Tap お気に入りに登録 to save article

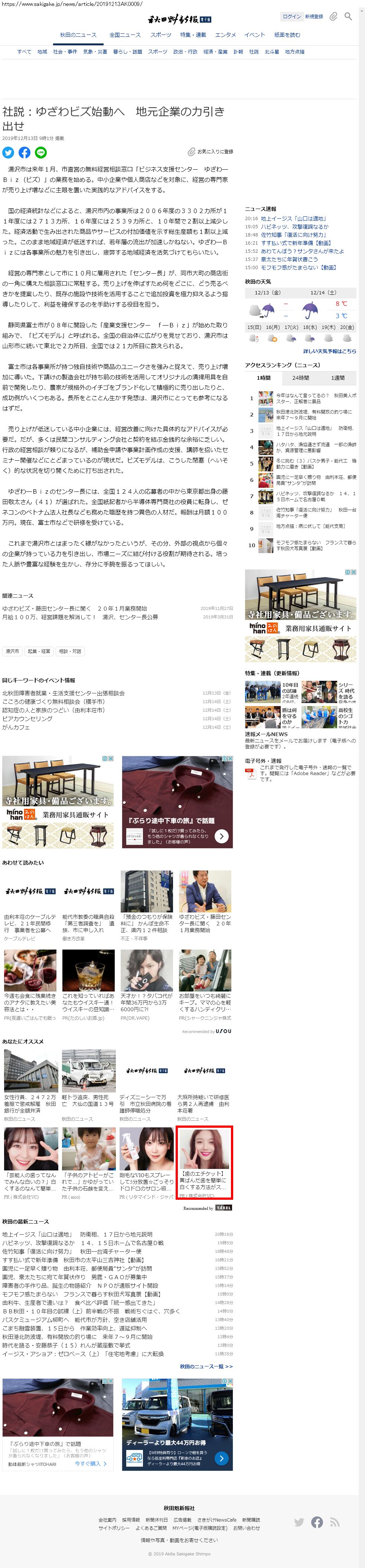pos(210,151)
